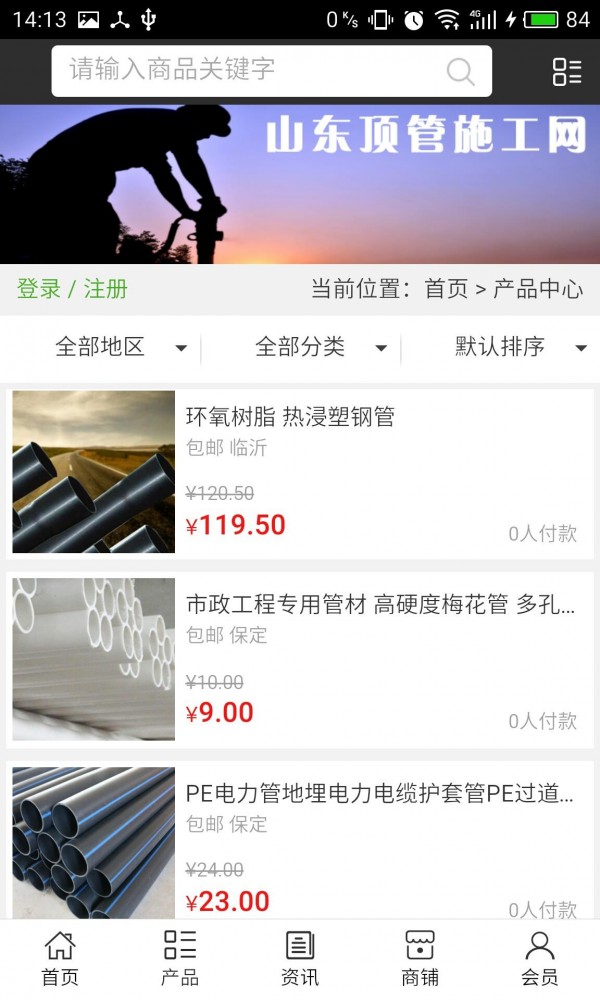View the 市政工程专用管材 梅花管 product
600x1000 pixels.
[x=380, y=605]
